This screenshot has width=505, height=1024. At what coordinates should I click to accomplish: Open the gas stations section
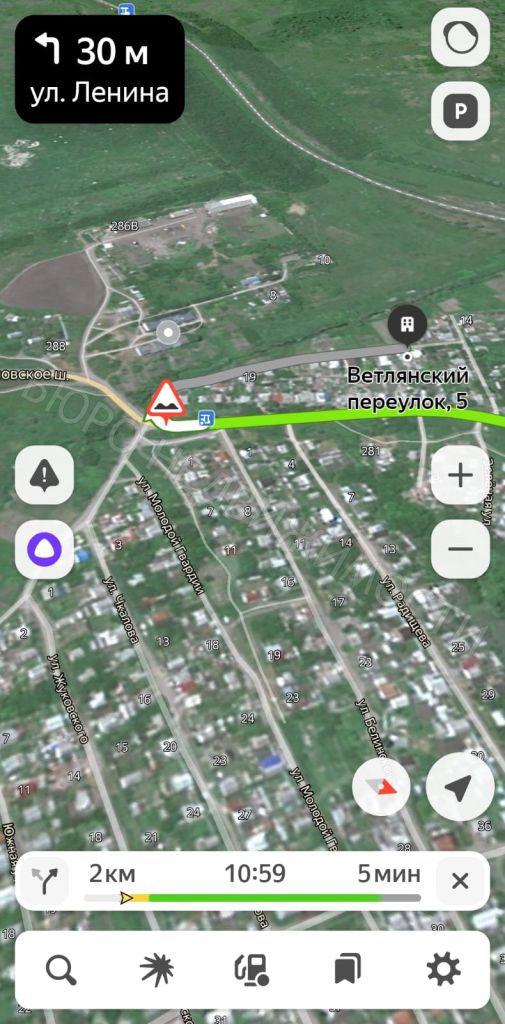point(252,969)
